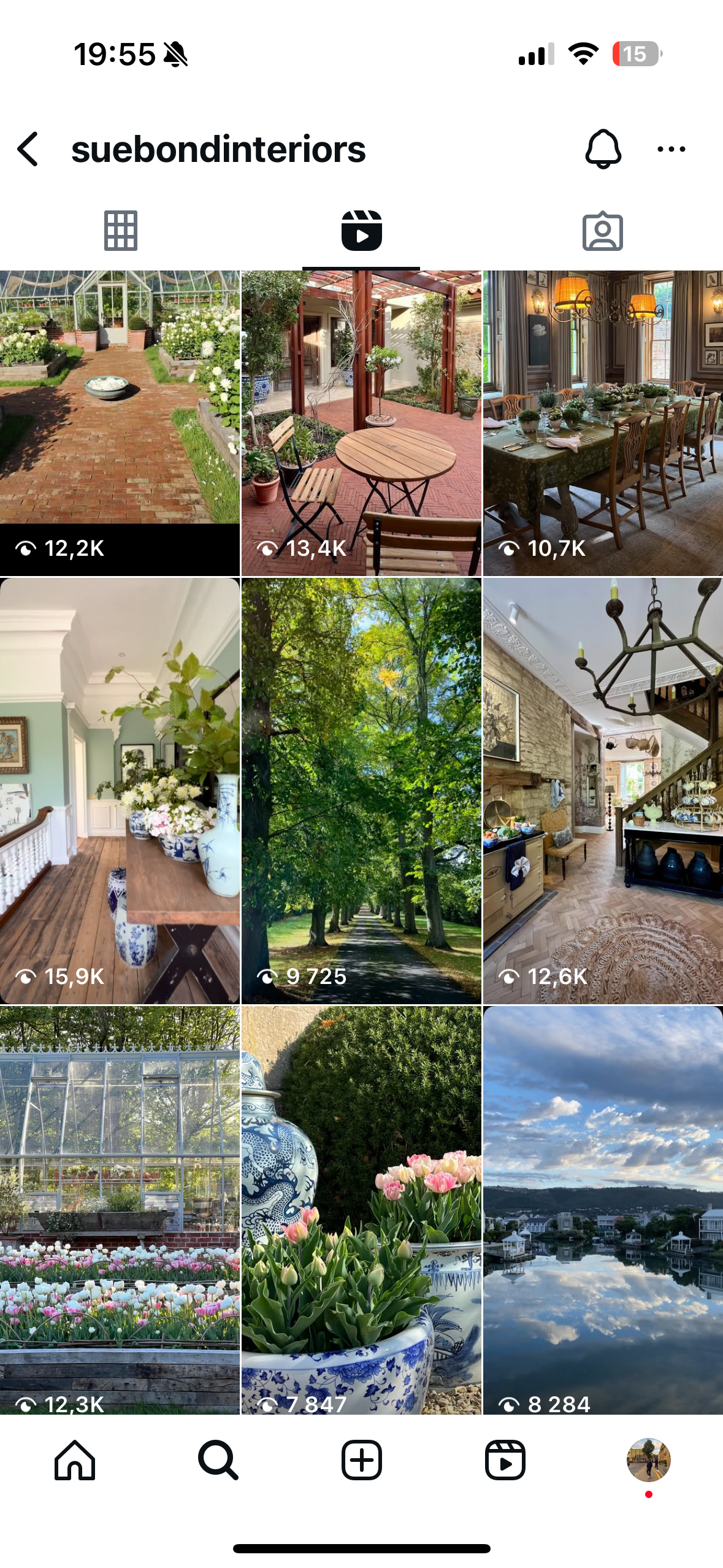Image resolution: width=723 pixels, height=1568 pixels.
Task: Open the kitchen chandelier reel with 12,6K views
Action: [603, 791]
